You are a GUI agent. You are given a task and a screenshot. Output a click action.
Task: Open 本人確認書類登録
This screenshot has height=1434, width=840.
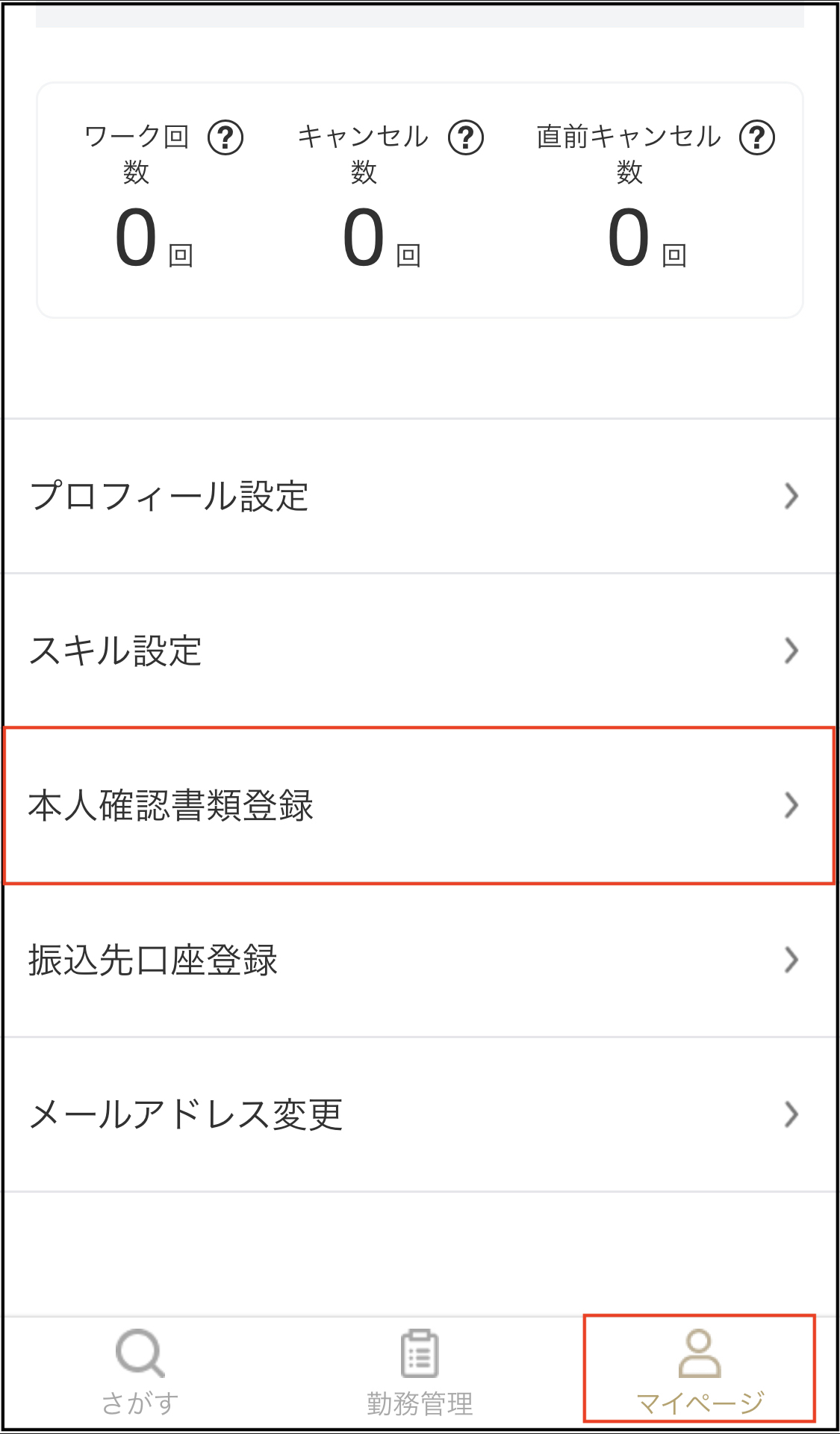(418, 805)
